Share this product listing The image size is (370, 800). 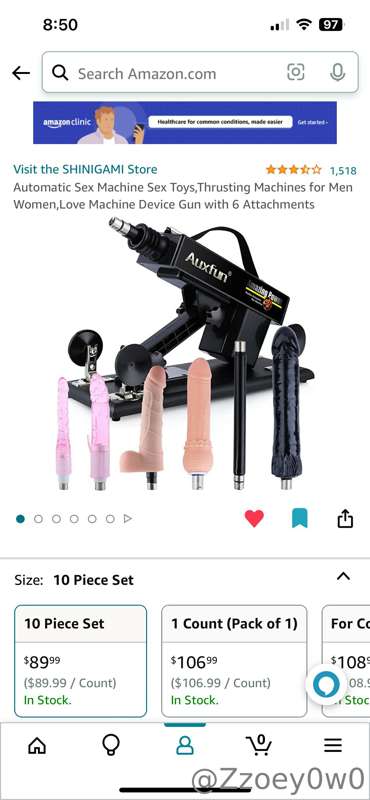pos(346,518)
